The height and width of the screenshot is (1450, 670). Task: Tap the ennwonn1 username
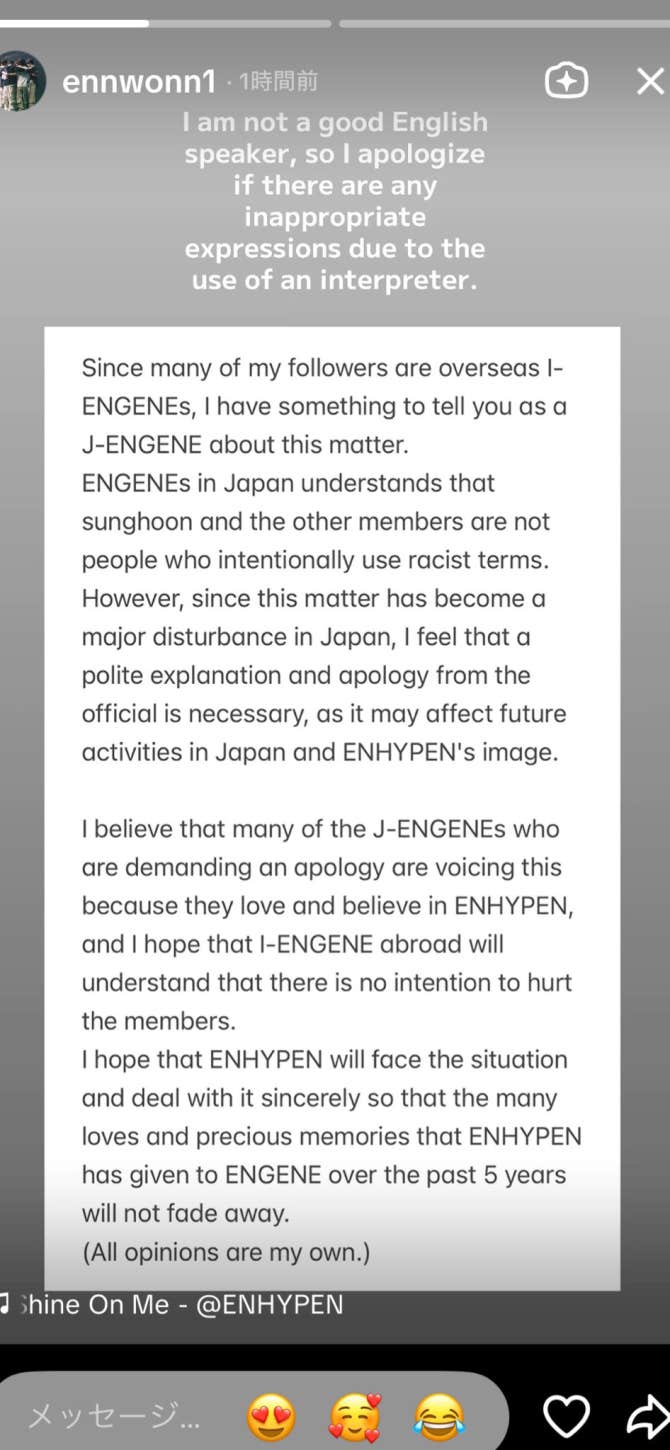(138, 82)
